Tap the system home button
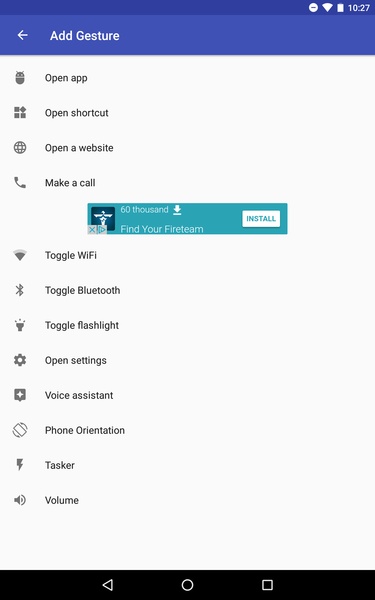The height and width of the screenshot is (600, 375). (x=188, y=585)
